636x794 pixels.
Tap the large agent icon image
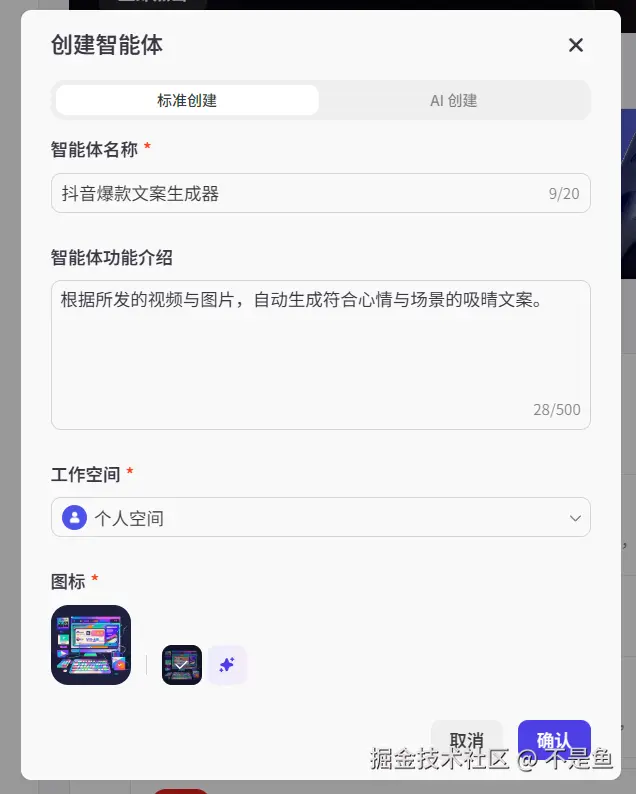point(91,645)
